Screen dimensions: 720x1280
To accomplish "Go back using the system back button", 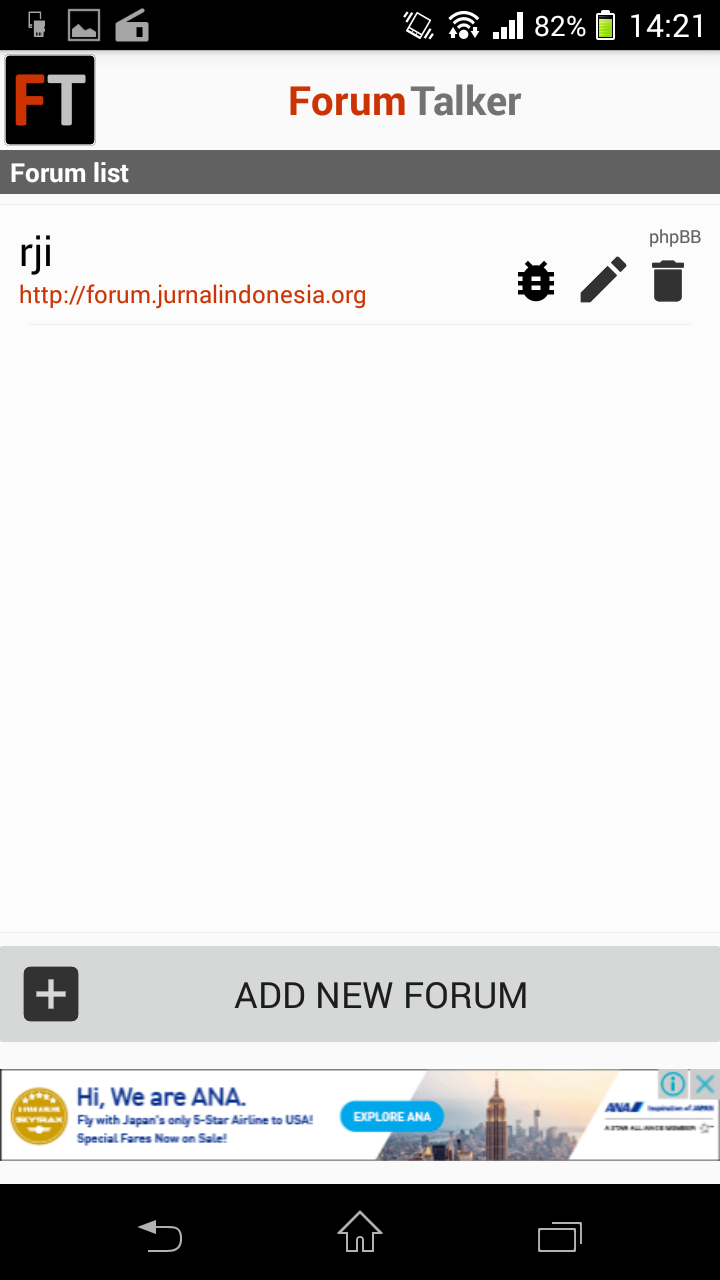I will pyautogui.click(x=160, y=1236).
